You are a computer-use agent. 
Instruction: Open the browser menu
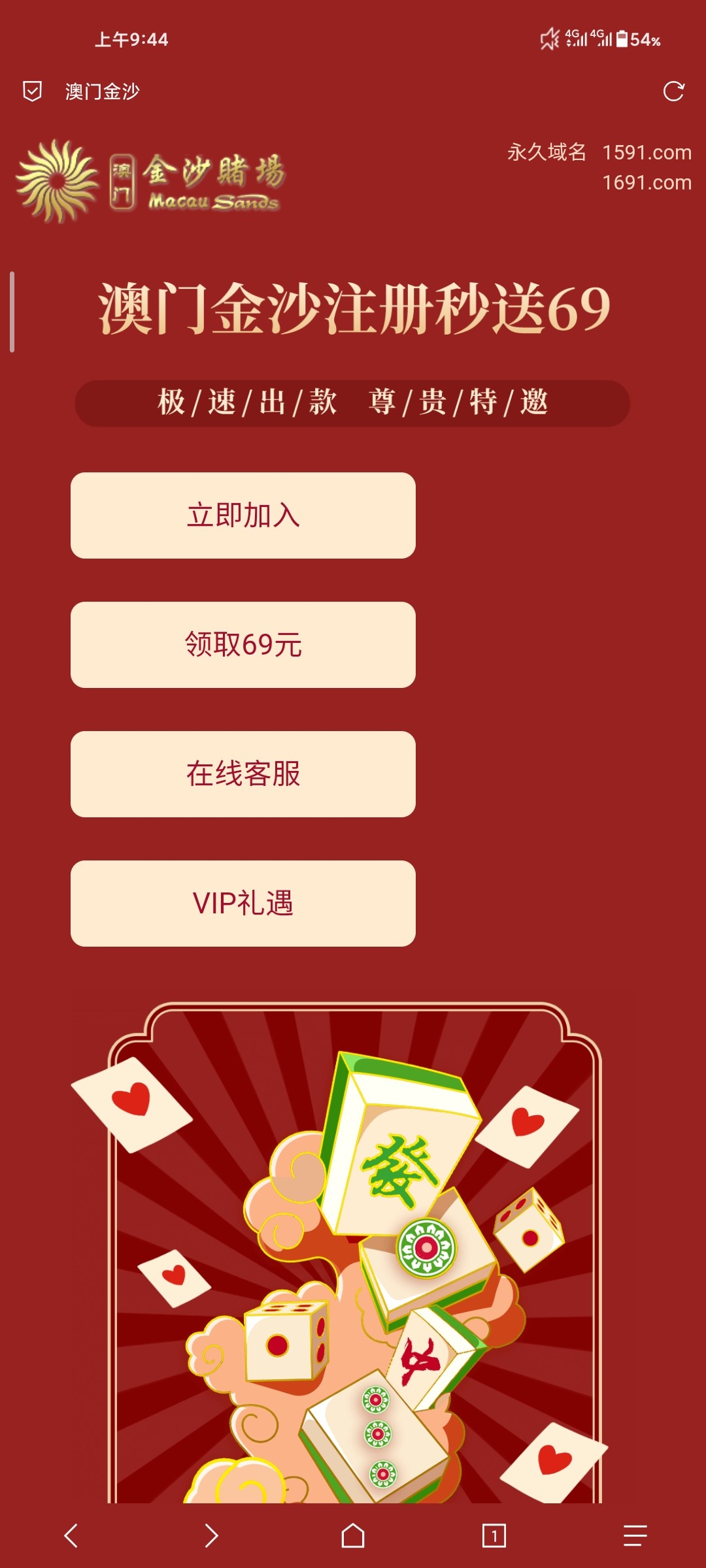coord(635,1535)
